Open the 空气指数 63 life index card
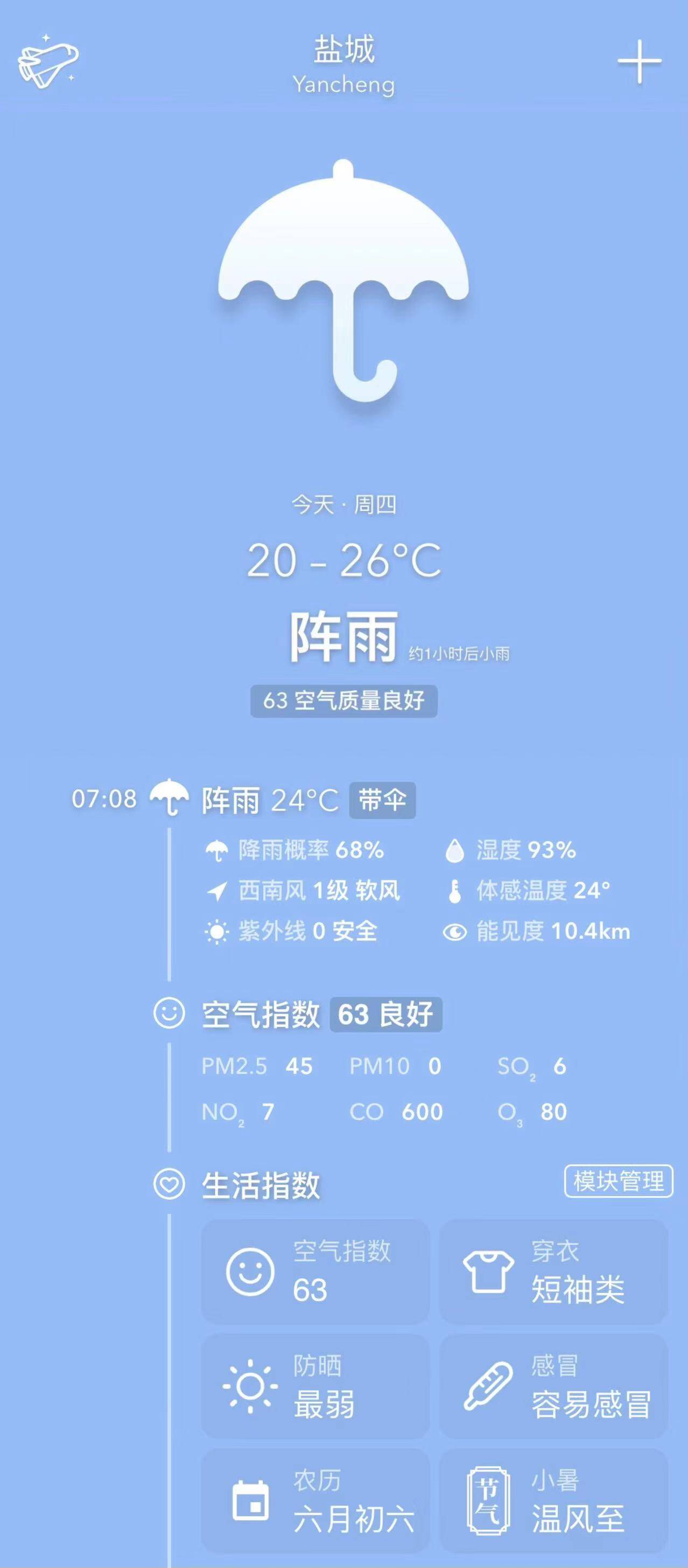 pos(315,1272)
